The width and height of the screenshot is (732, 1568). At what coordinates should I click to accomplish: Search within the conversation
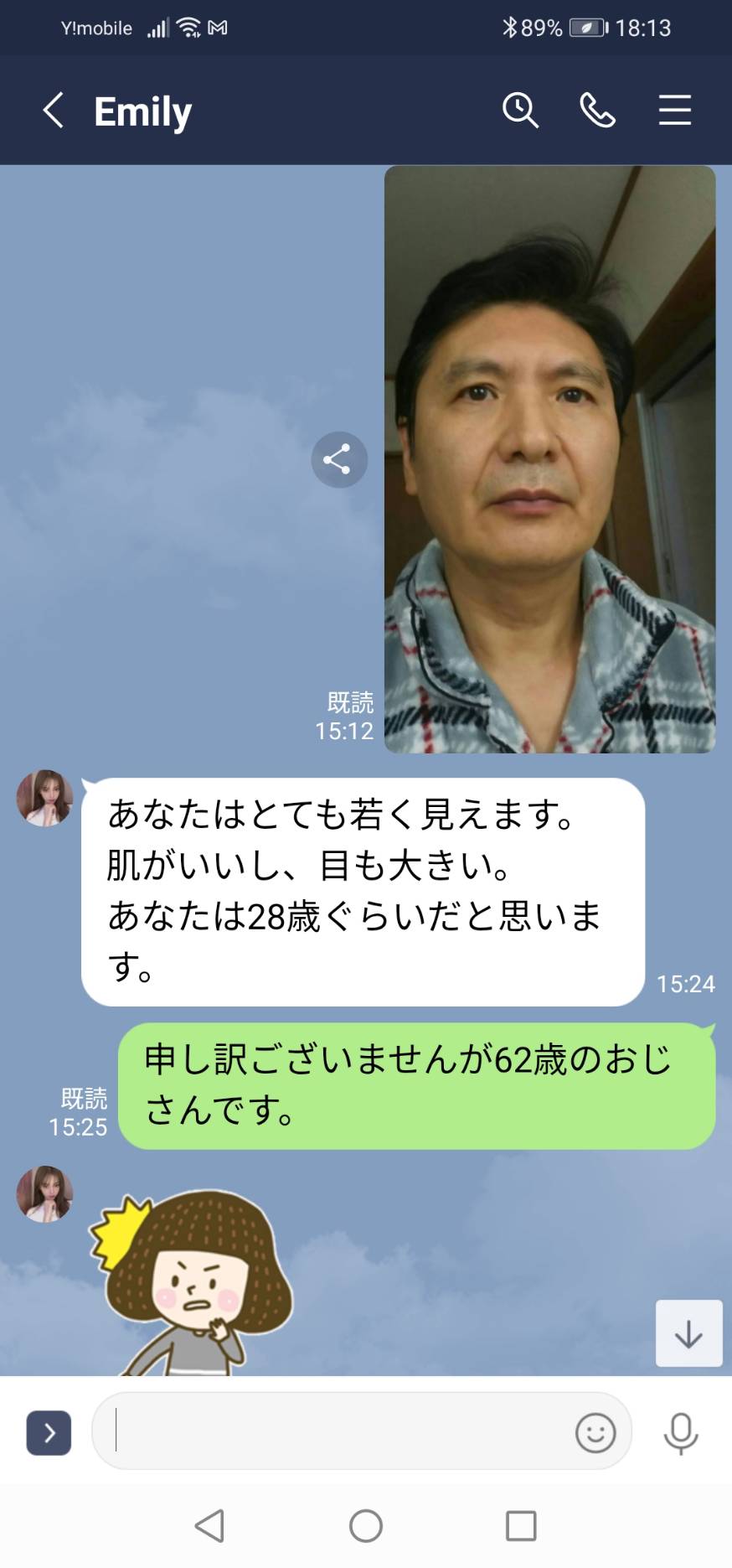click(520, 111)
